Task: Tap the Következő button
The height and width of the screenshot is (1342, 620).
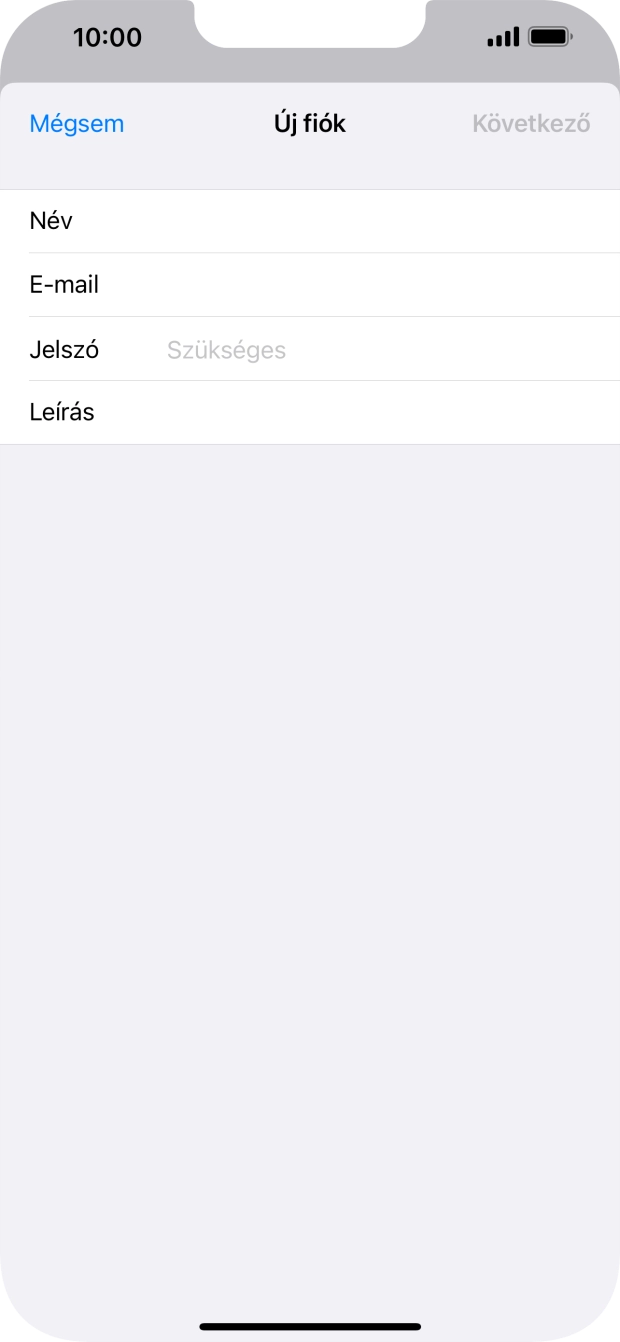Action: coord(531,124)
